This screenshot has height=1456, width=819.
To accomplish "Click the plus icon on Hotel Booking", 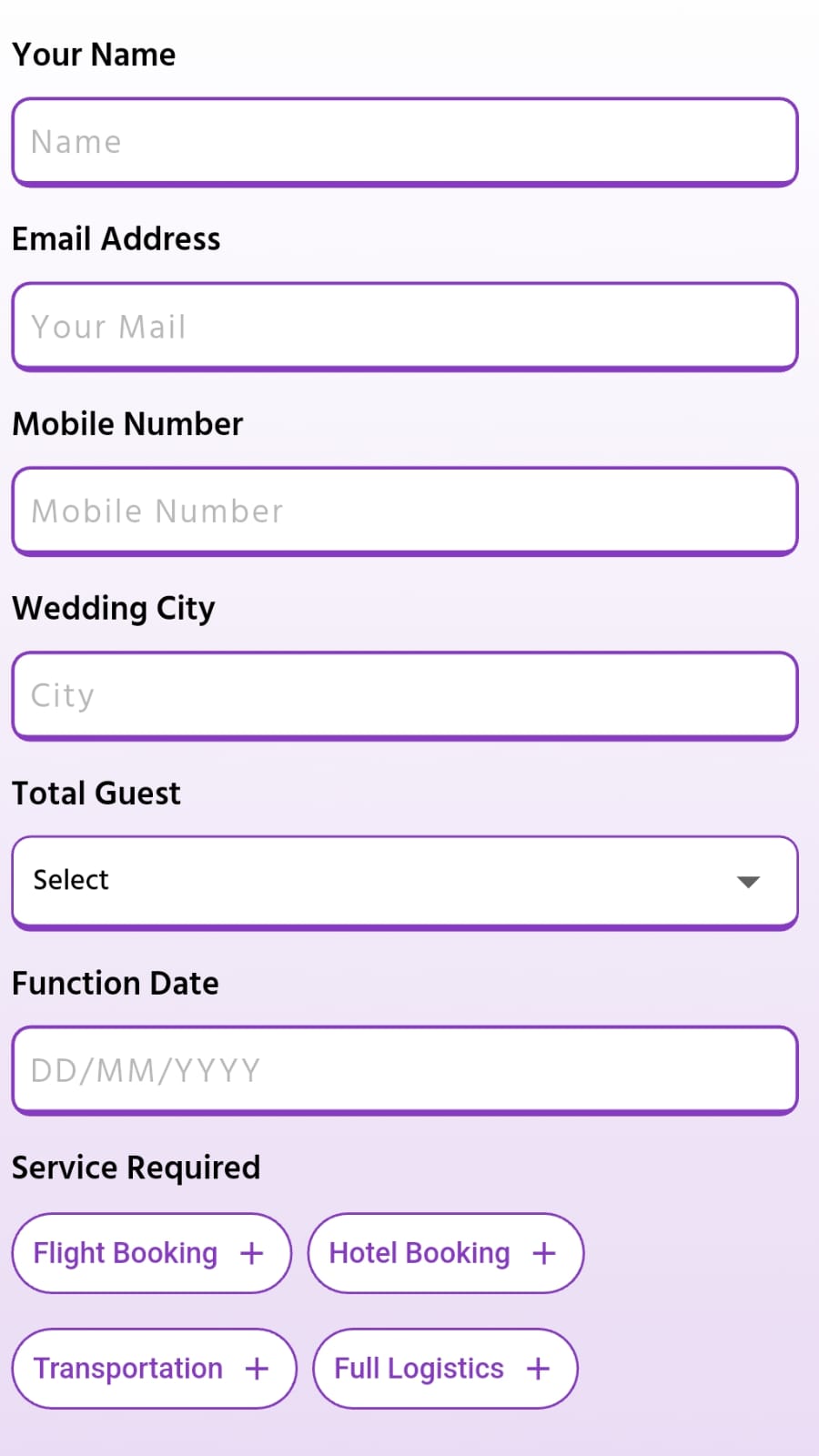I will point(543,1253).
